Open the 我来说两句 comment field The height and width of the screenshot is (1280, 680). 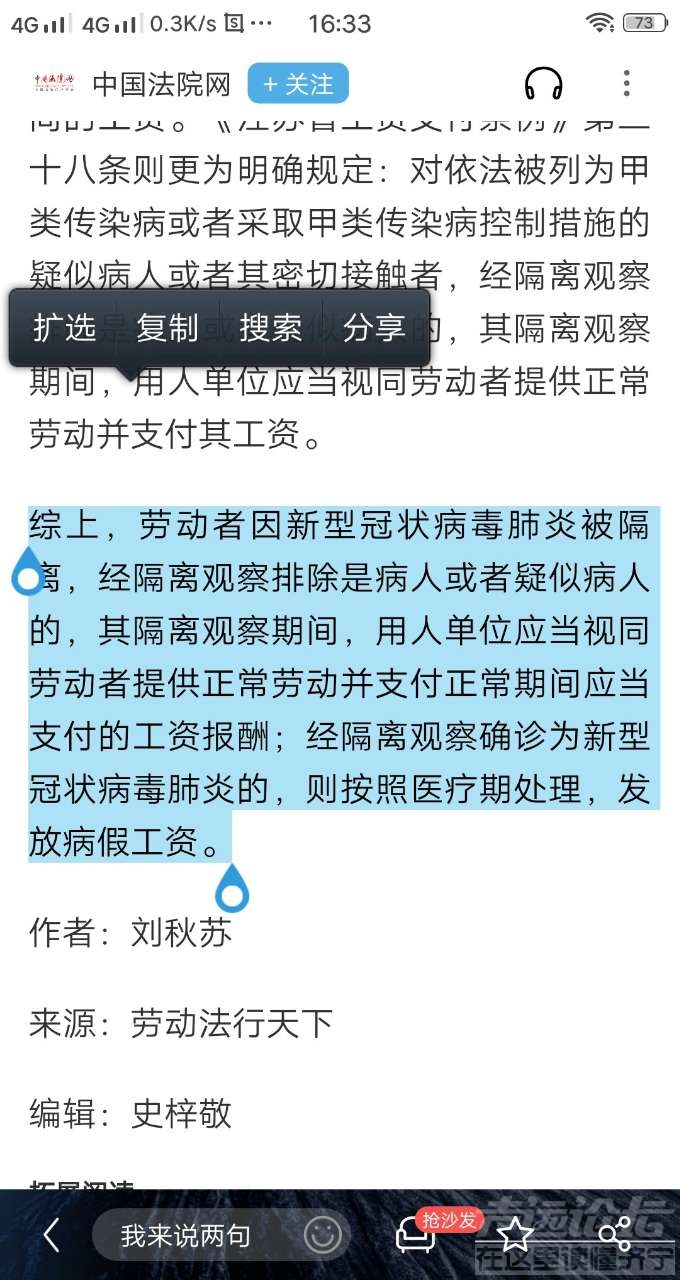tap(186, 1236)
